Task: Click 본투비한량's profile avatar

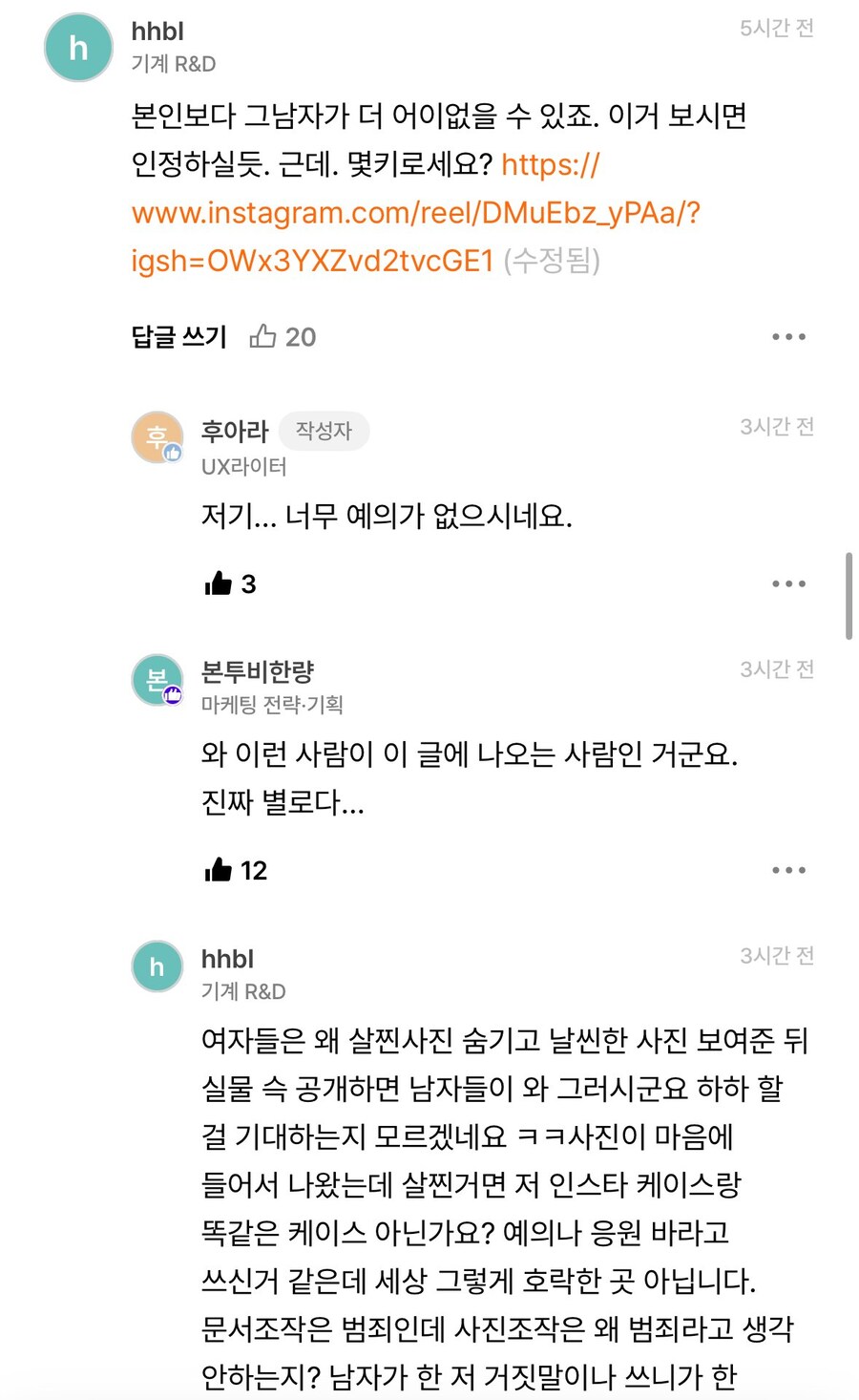Action: coord(156,678)
